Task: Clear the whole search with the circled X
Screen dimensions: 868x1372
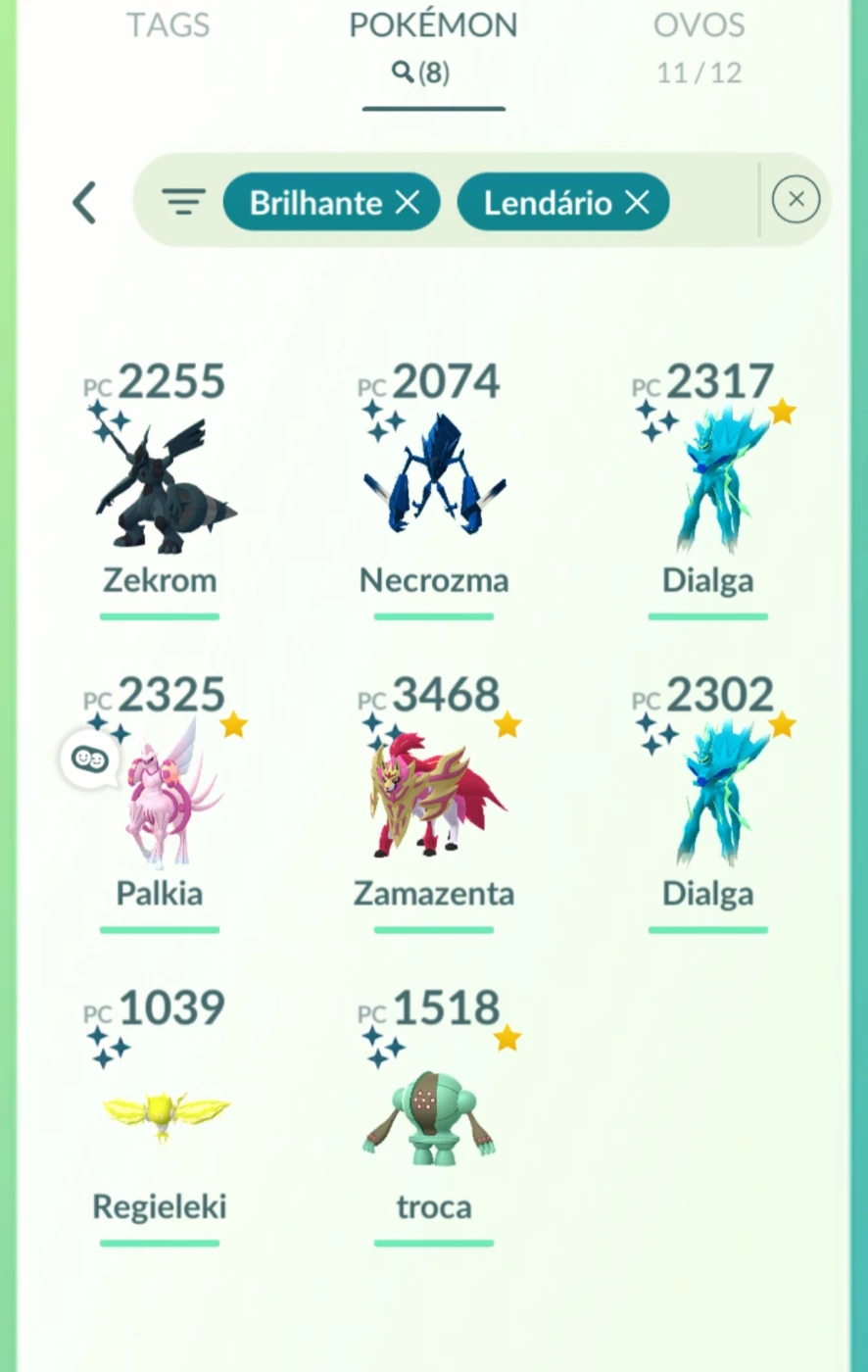Action: [x=796, y=200]
